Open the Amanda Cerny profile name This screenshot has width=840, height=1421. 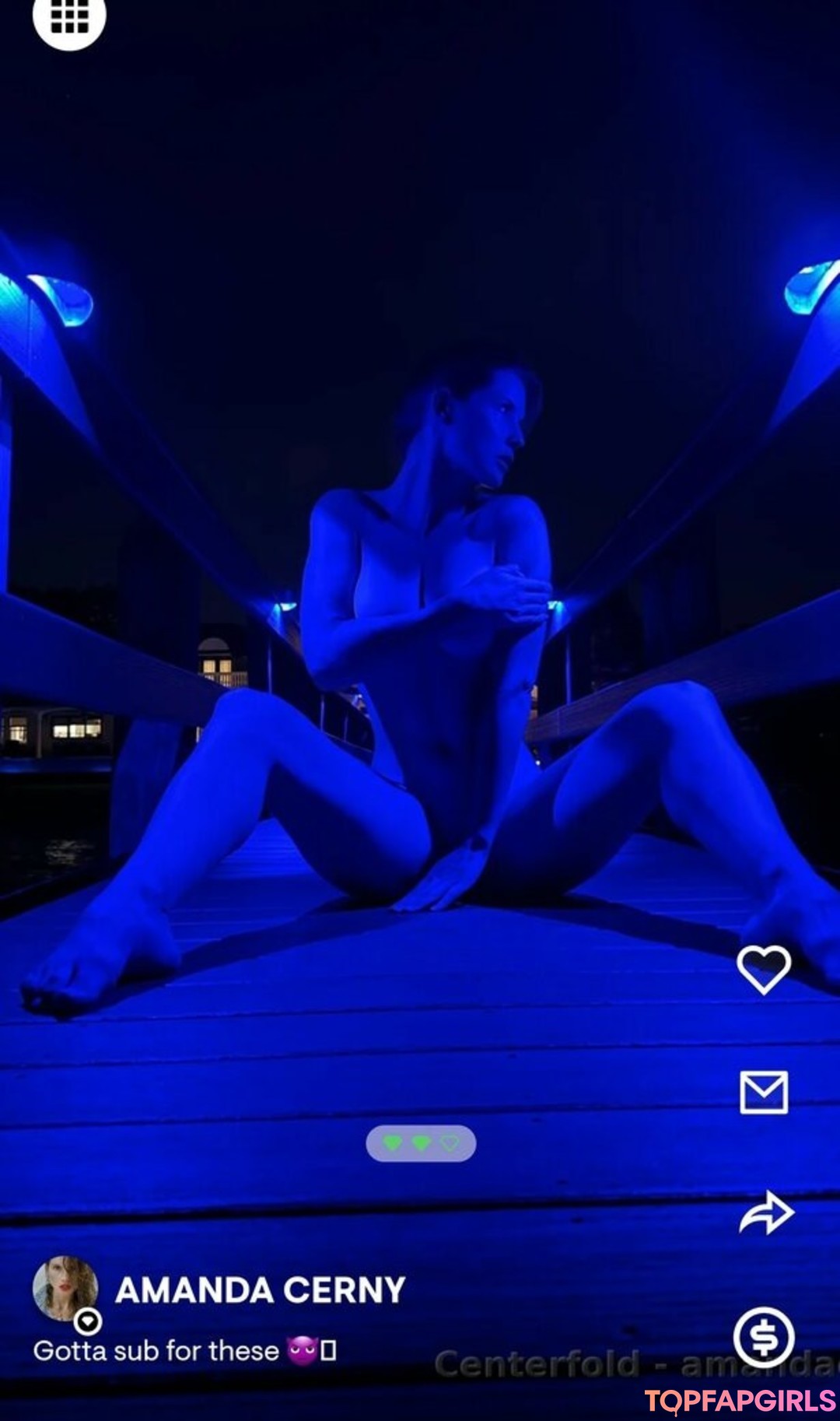click(x=261, y=1289)
